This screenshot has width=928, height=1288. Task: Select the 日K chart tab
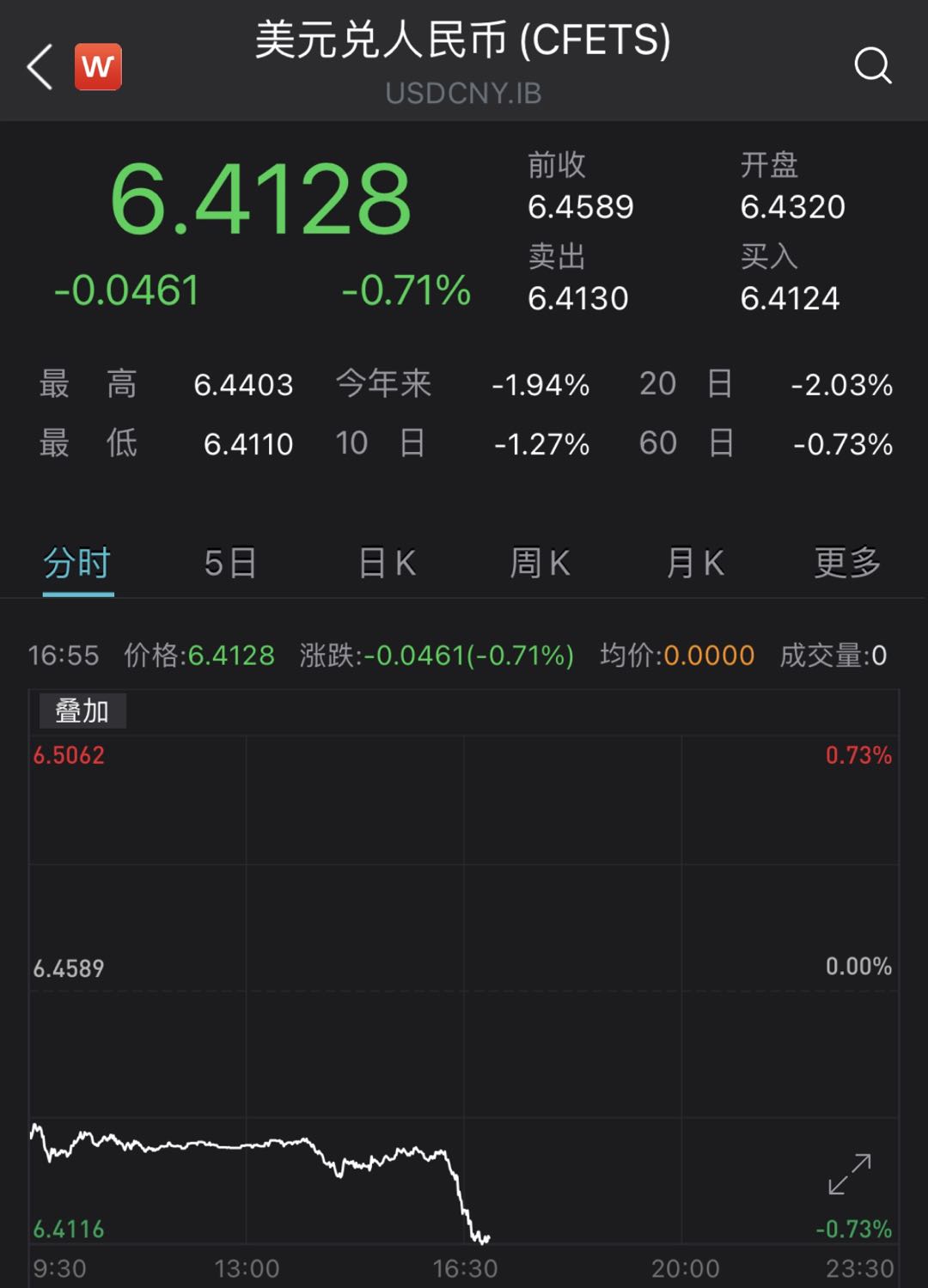(x=387, y=564)
